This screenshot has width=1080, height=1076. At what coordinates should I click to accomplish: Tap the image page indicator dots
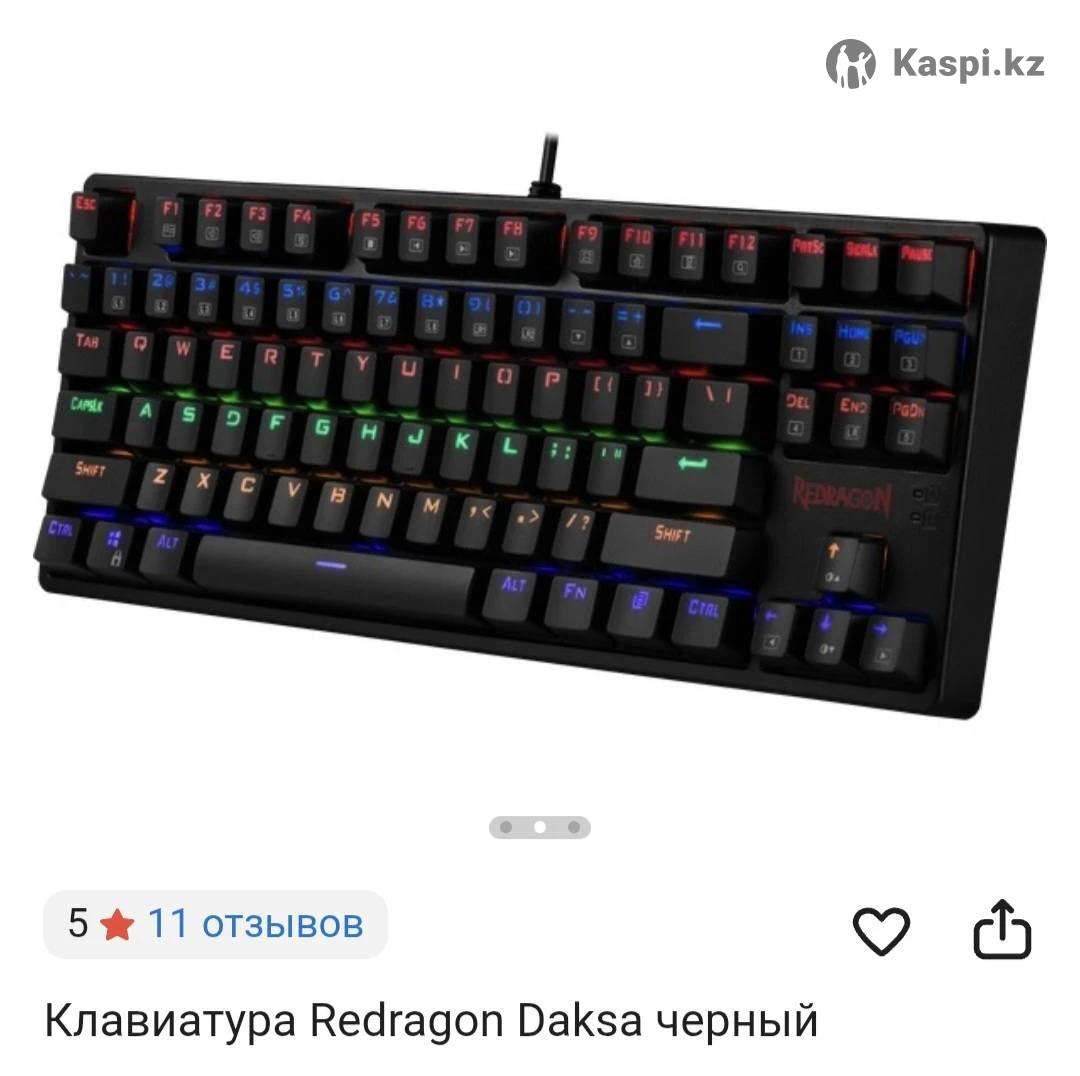(x=540, y=827)
